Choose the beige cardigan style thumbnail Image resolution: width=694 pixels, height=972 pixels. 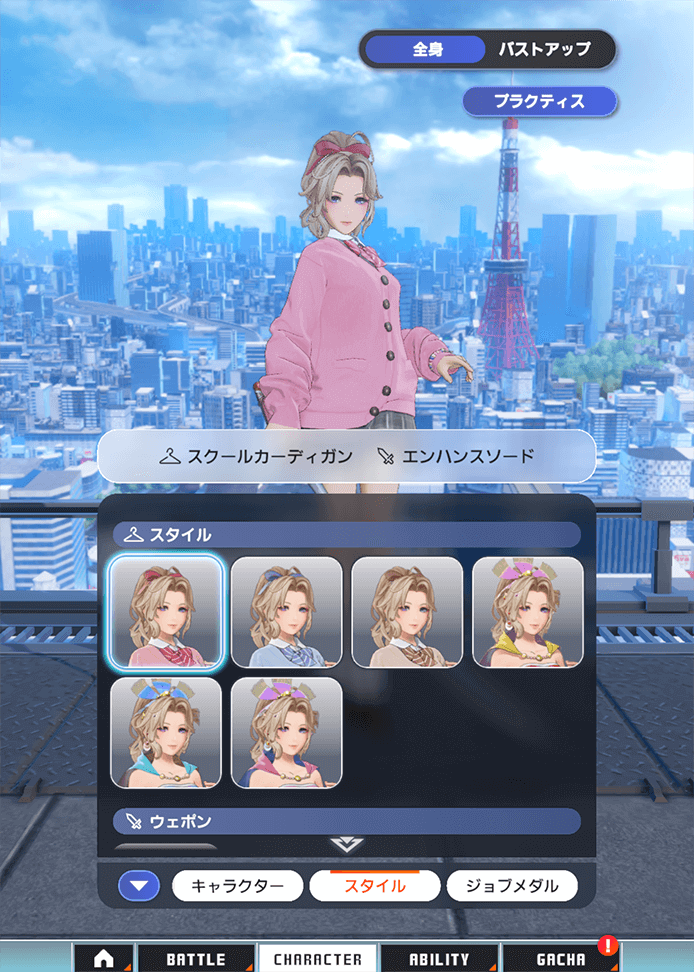pyautogui.click(x=407, y=612)
